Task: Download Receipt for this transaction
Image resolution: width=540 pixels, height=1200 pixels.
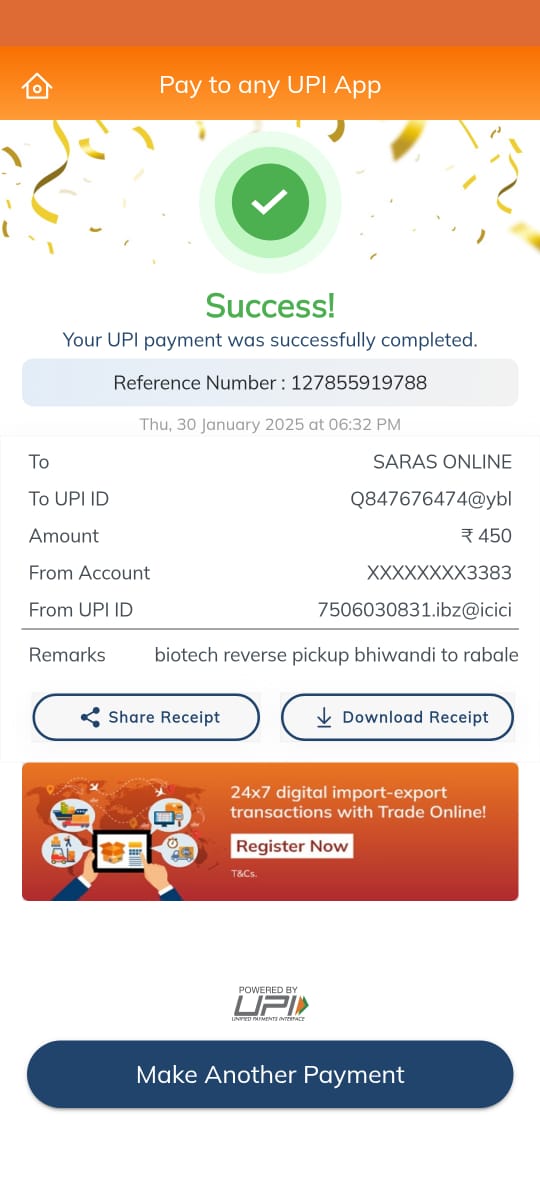Action: click(397, 717)
